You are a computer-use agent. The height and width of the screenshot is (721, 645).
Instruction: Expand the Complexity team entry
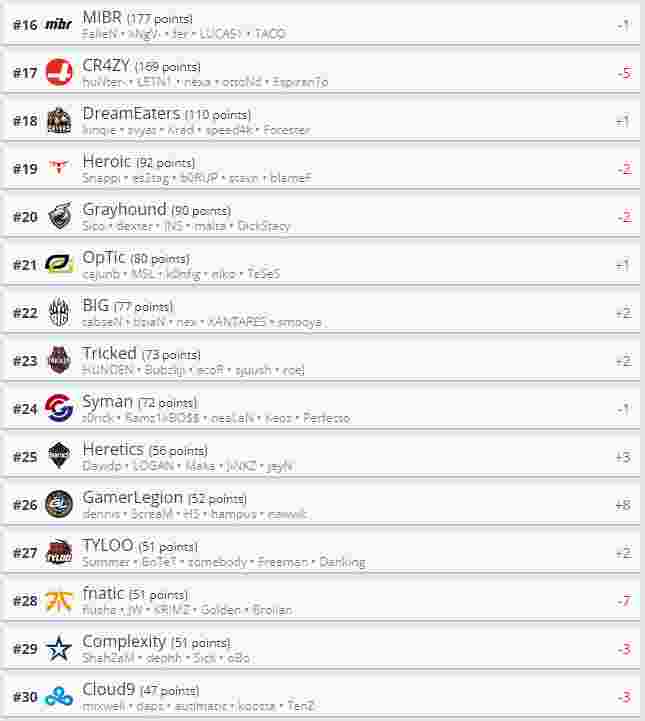[320, 648]
